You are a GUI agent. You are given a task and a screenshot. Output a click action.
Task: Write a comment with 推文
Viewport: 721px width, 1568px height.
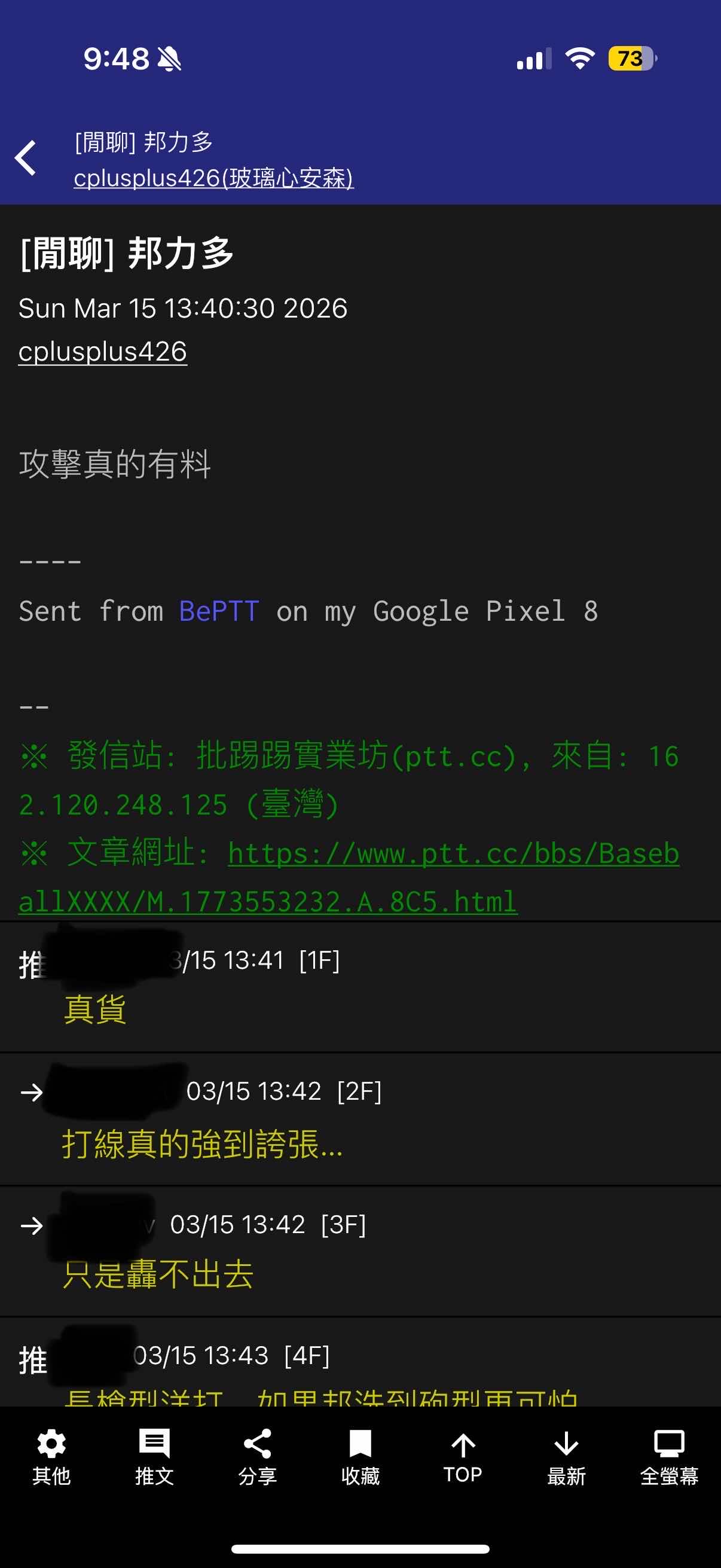(154, 1456)
